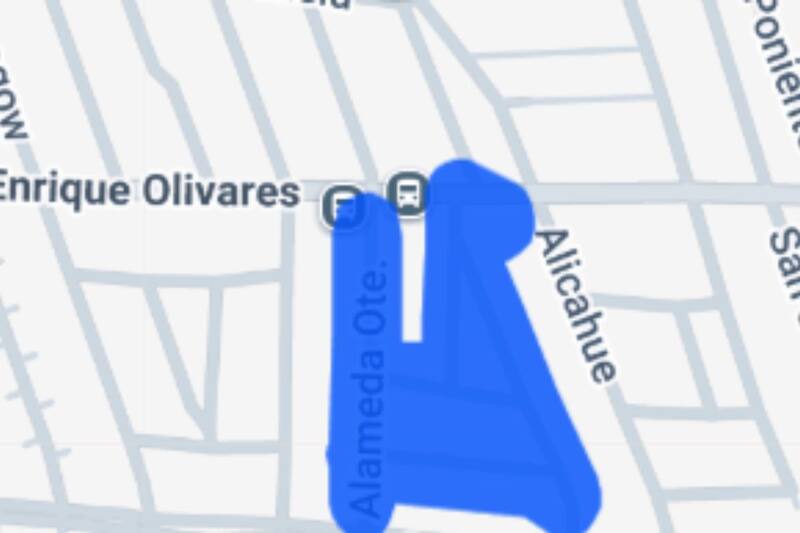Screen dimensions: 800x533
Task: Select the bus stop marker overlapped by blue area
Action: 342,207
